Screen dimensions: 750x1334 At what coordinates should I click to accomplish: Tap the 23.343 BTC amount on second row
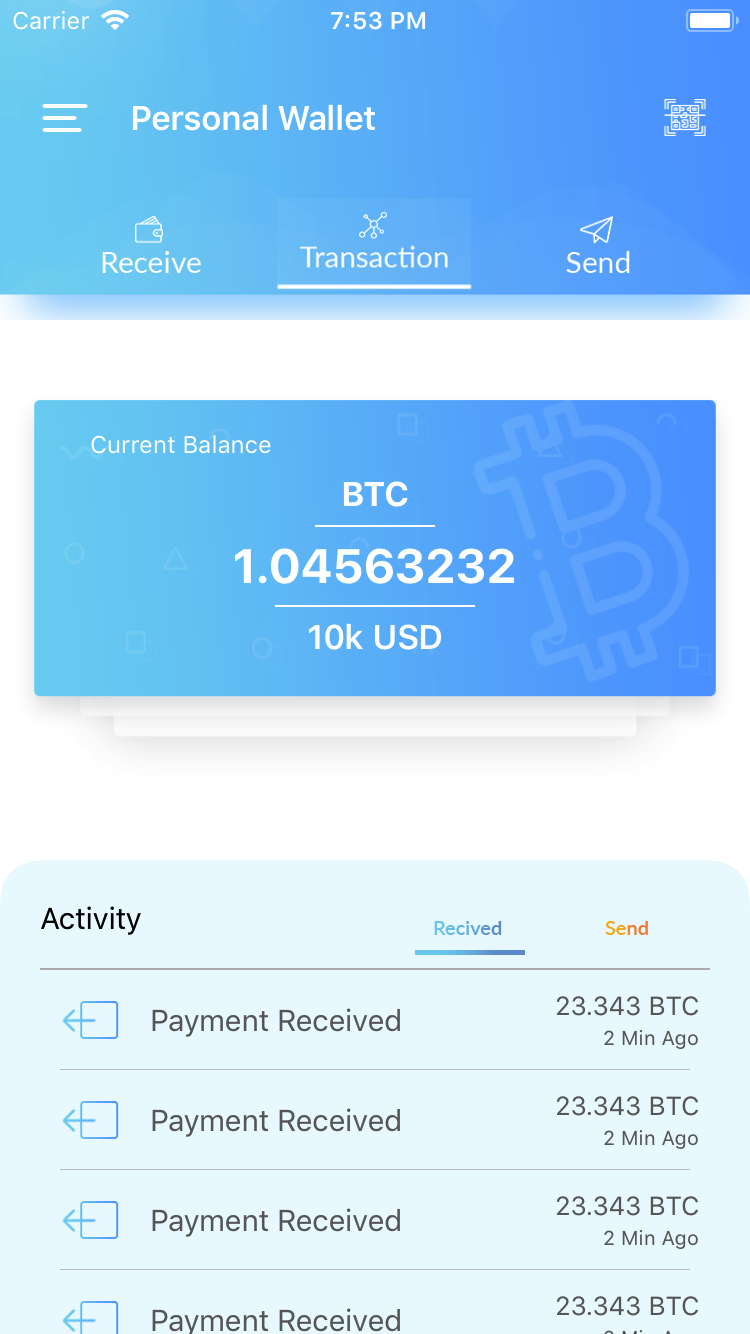tap(627, 1106)
